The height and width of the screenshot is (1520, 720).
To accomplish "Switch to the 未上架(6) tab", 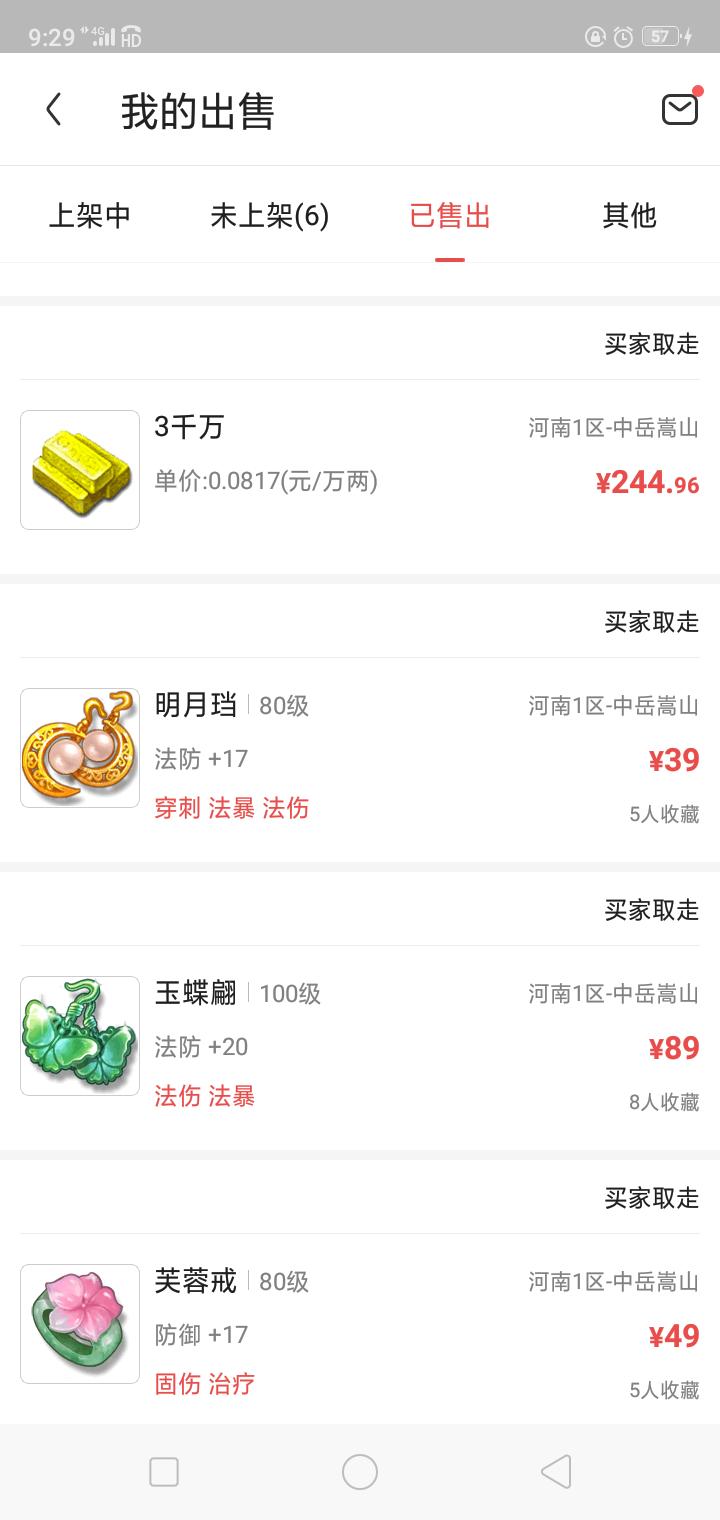I will 269,215.
